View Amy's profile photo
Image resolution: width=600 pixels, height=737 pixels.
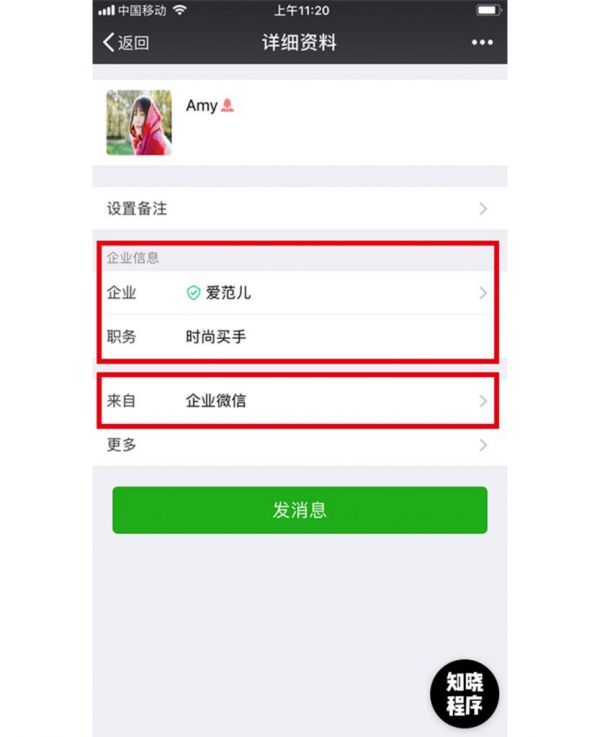[x=139, y=123]
